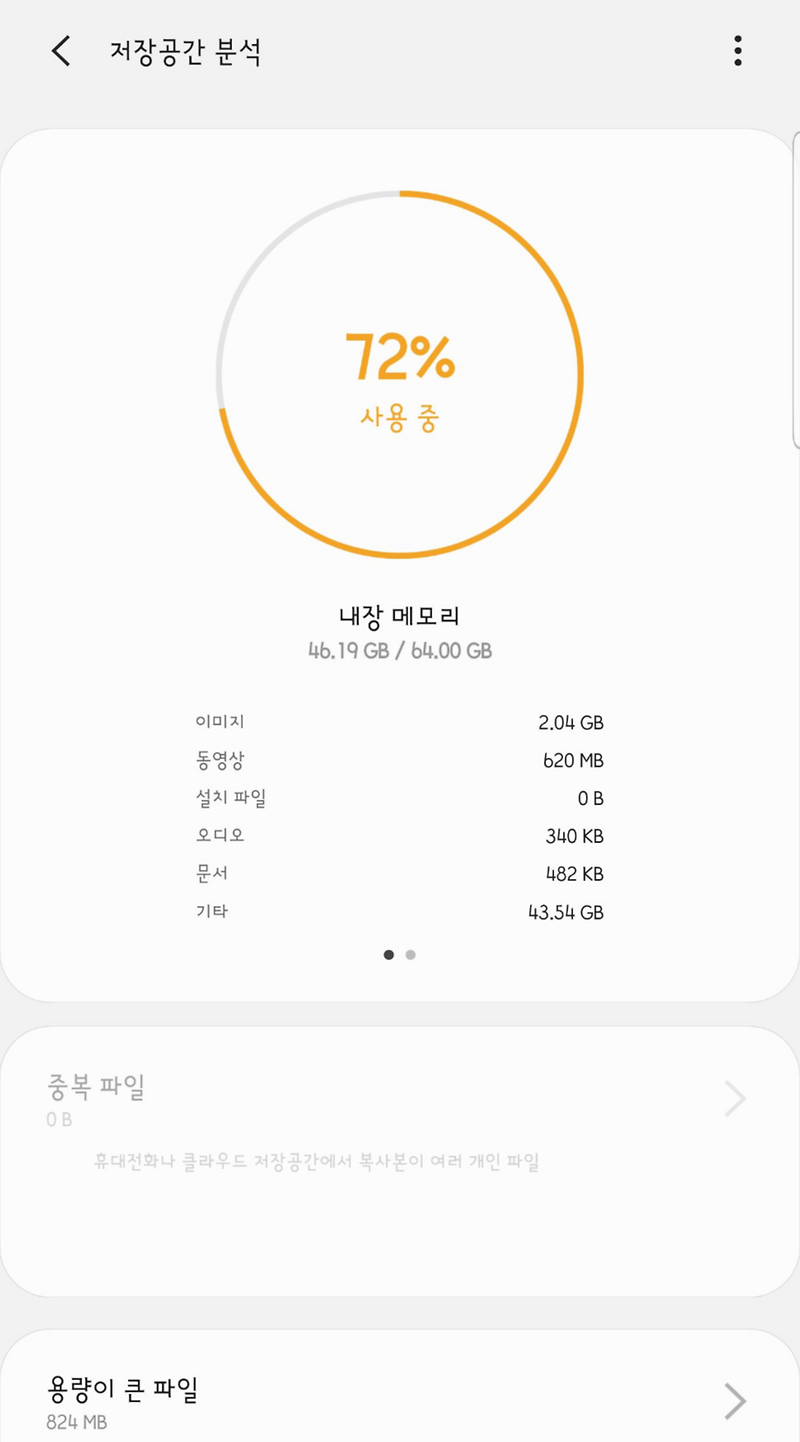Open the 기타 category showing 43.54 GB
800x1442 pixels.
[400, 912]
